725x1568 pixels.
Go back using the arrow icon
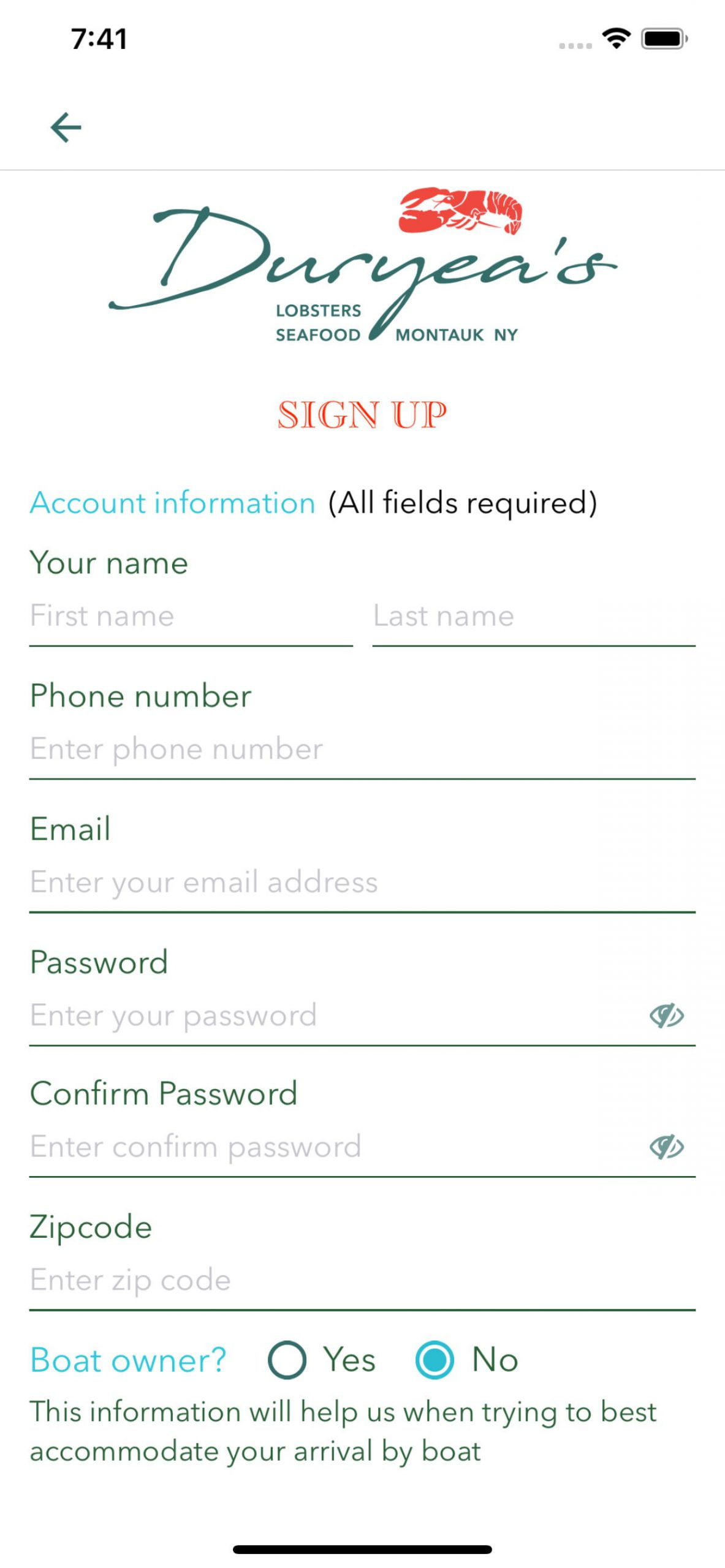pyautogui.click(x=66, y=127)
